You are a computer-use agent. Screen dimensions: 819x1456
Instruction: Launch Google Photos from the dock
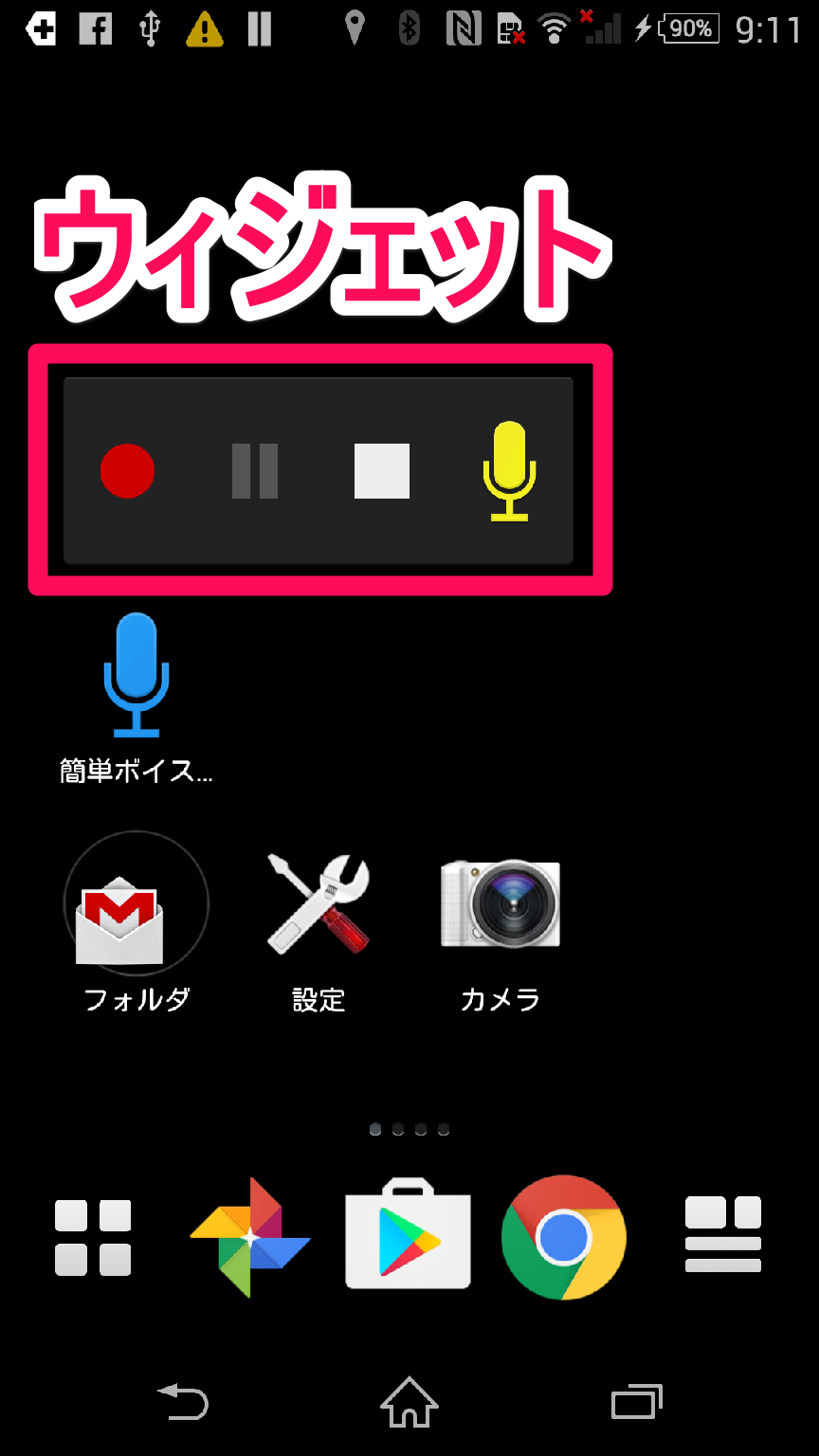click(x=250, y=1238)
